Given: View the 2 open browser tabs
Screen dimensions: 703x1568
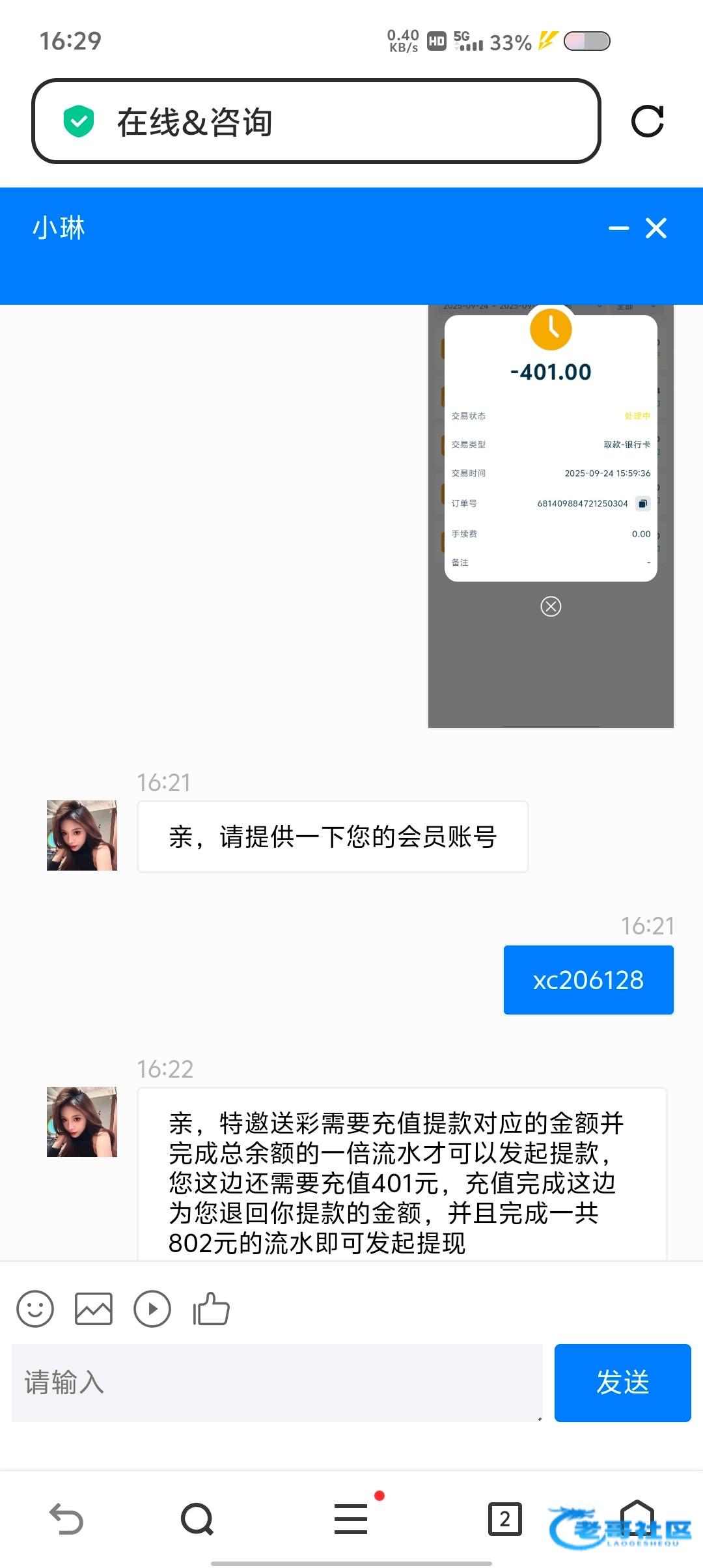Looking at the screenshot, I should 504,1519.
